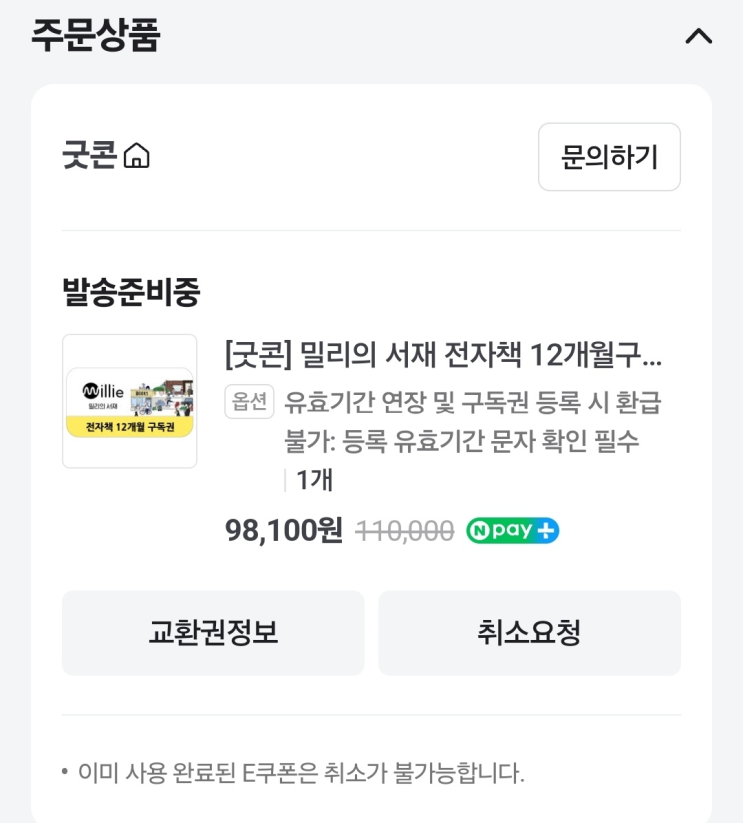Open the 밀리의 서재 product thumbnail
The image size is (743, 823).
tap(130, 401)
